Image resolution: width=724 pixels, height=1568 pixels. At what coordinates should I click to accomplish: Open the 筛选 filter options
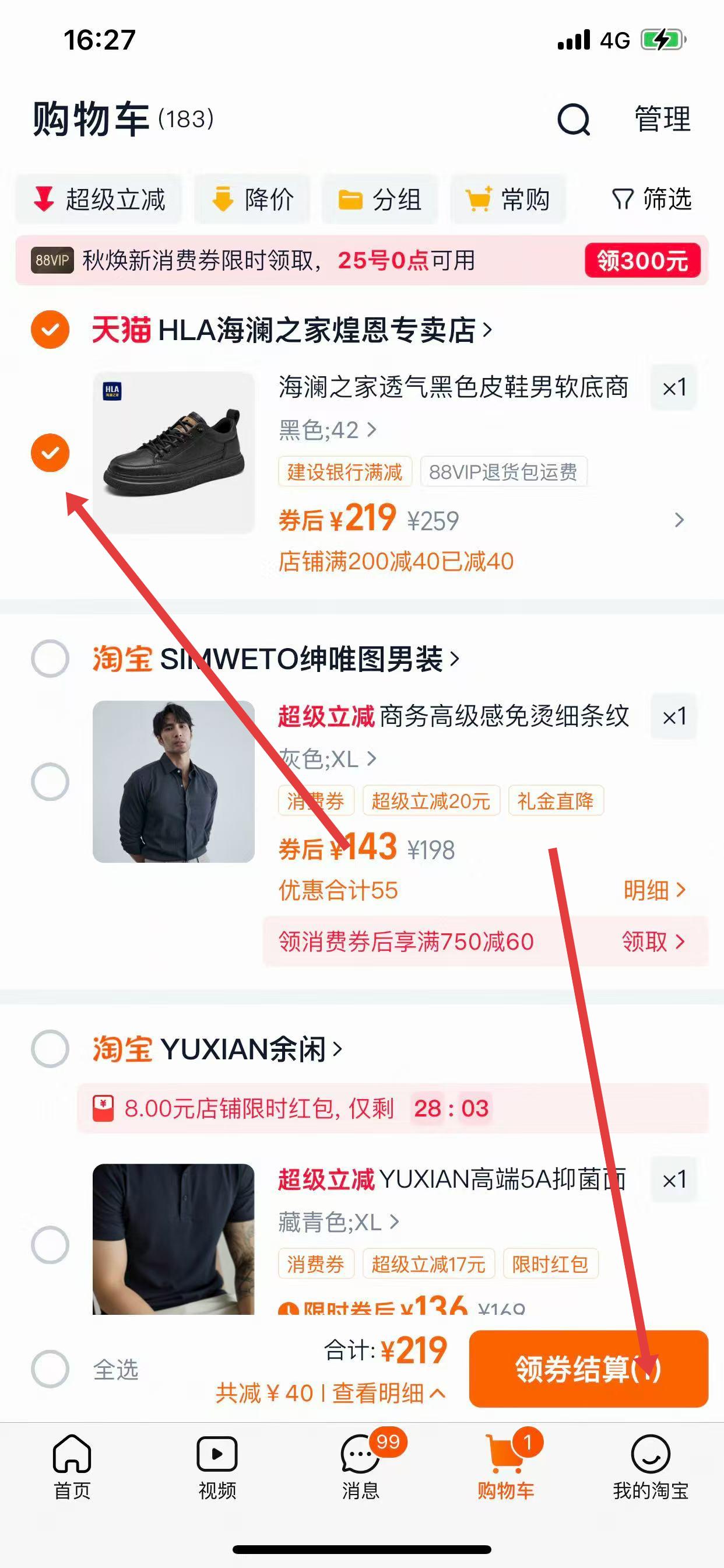coord(652,199)
